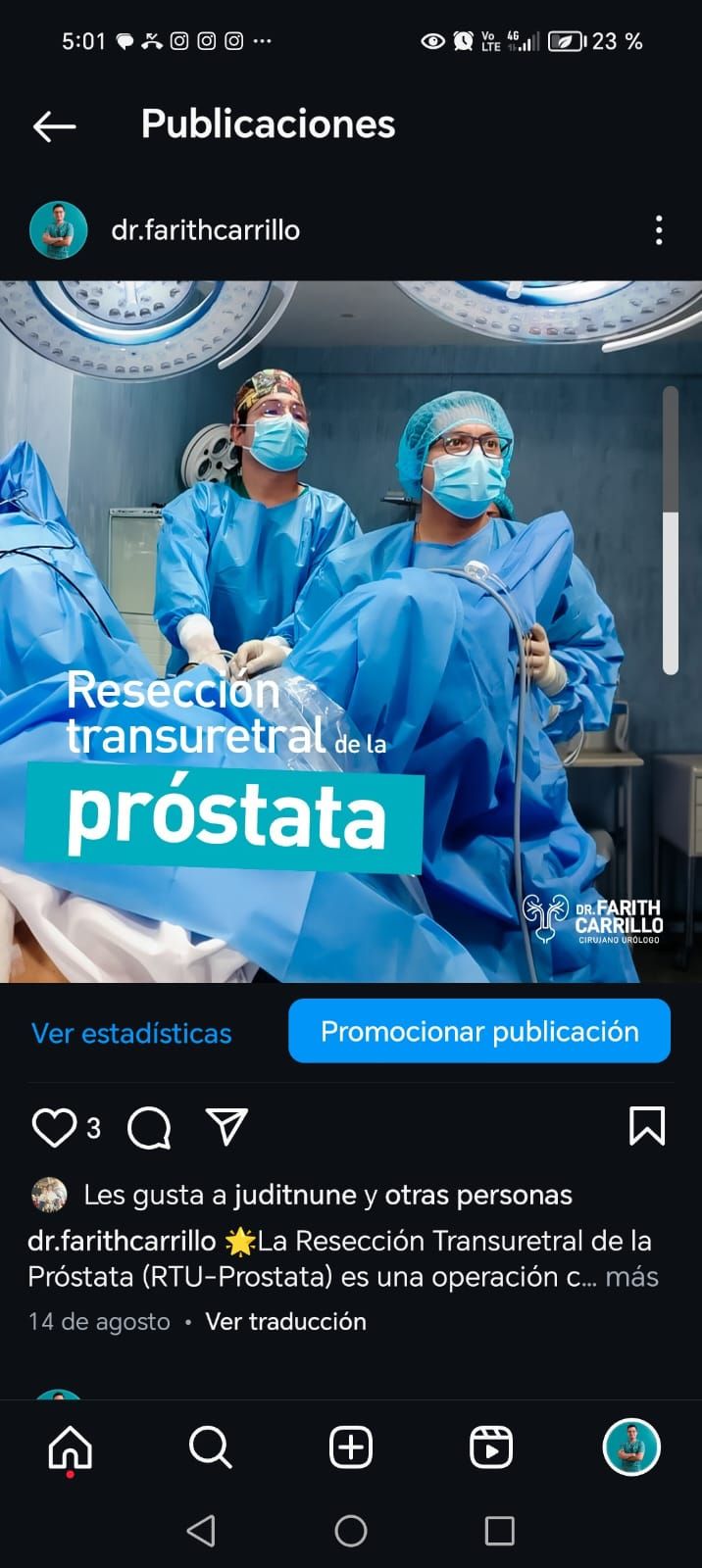Switch to the Reels tab
This screenshot has height=1568, width=702.
(491, 1447)
